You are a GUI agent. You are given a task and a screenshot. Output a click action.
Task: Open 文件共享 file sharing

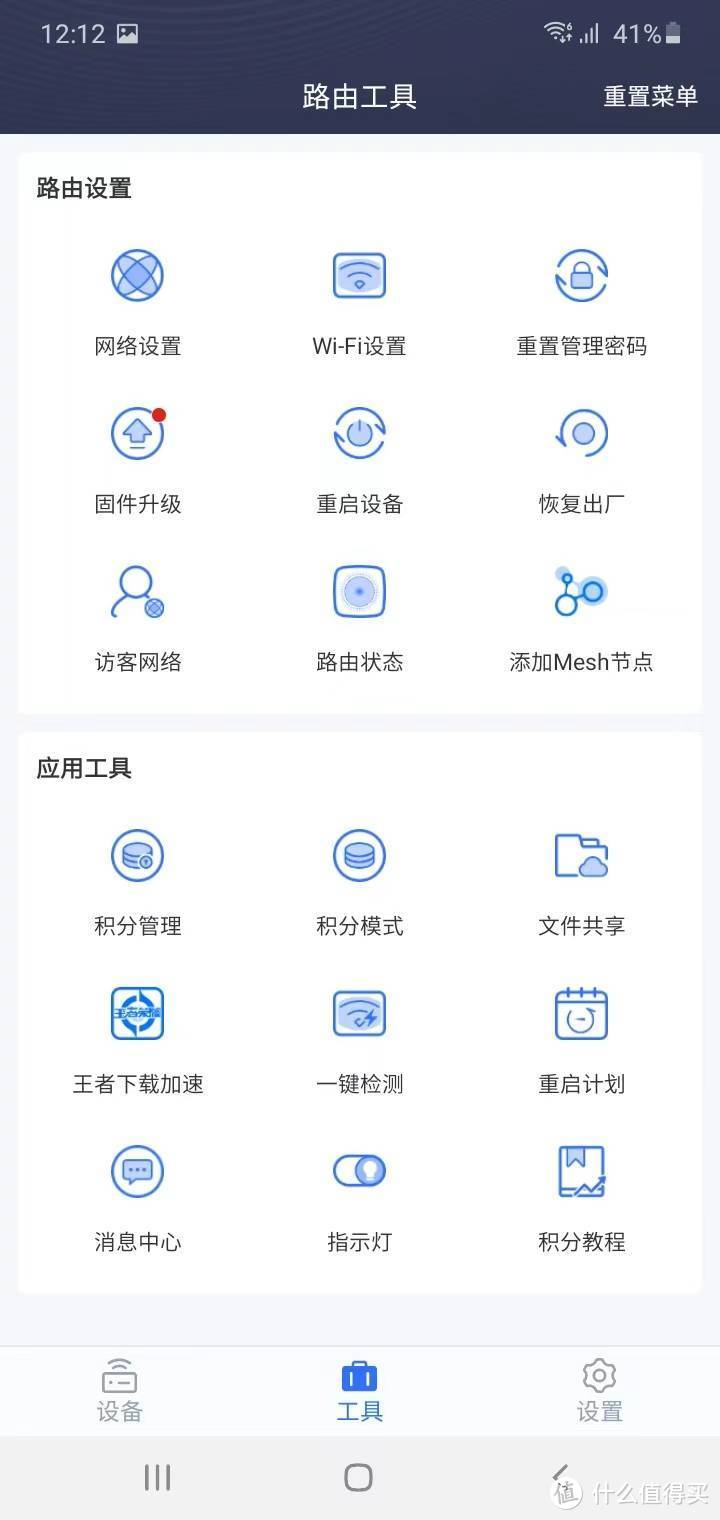click(580, 877)
